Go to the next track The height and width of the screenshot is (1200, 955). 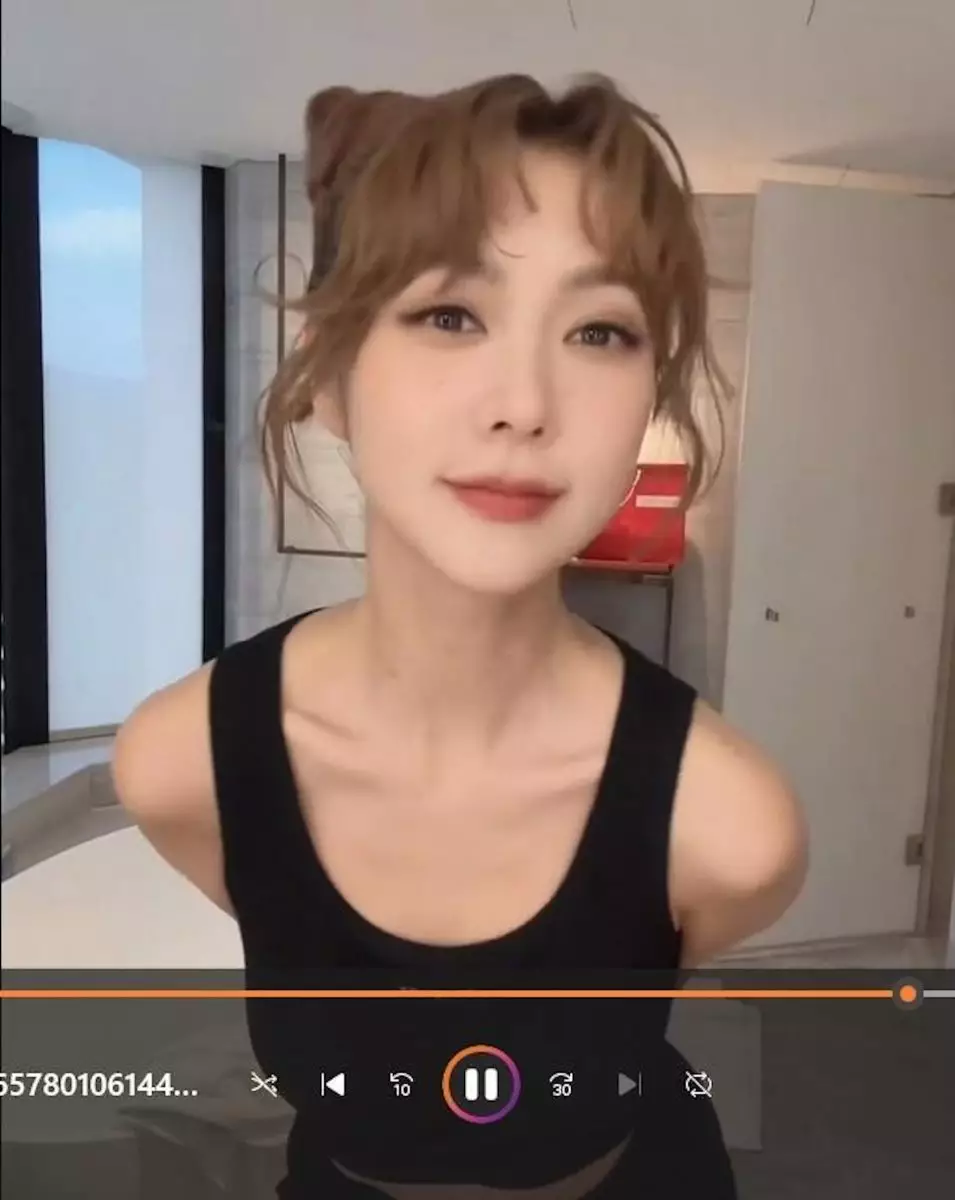click(x=629, y=1084)
